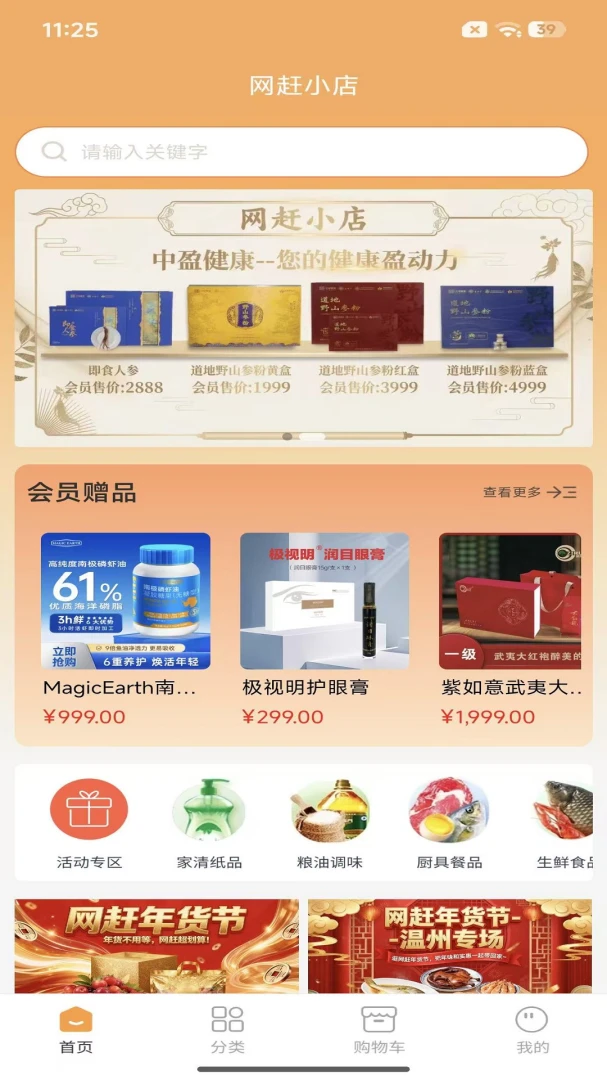Tap the keyword search field

pos(302,152)
